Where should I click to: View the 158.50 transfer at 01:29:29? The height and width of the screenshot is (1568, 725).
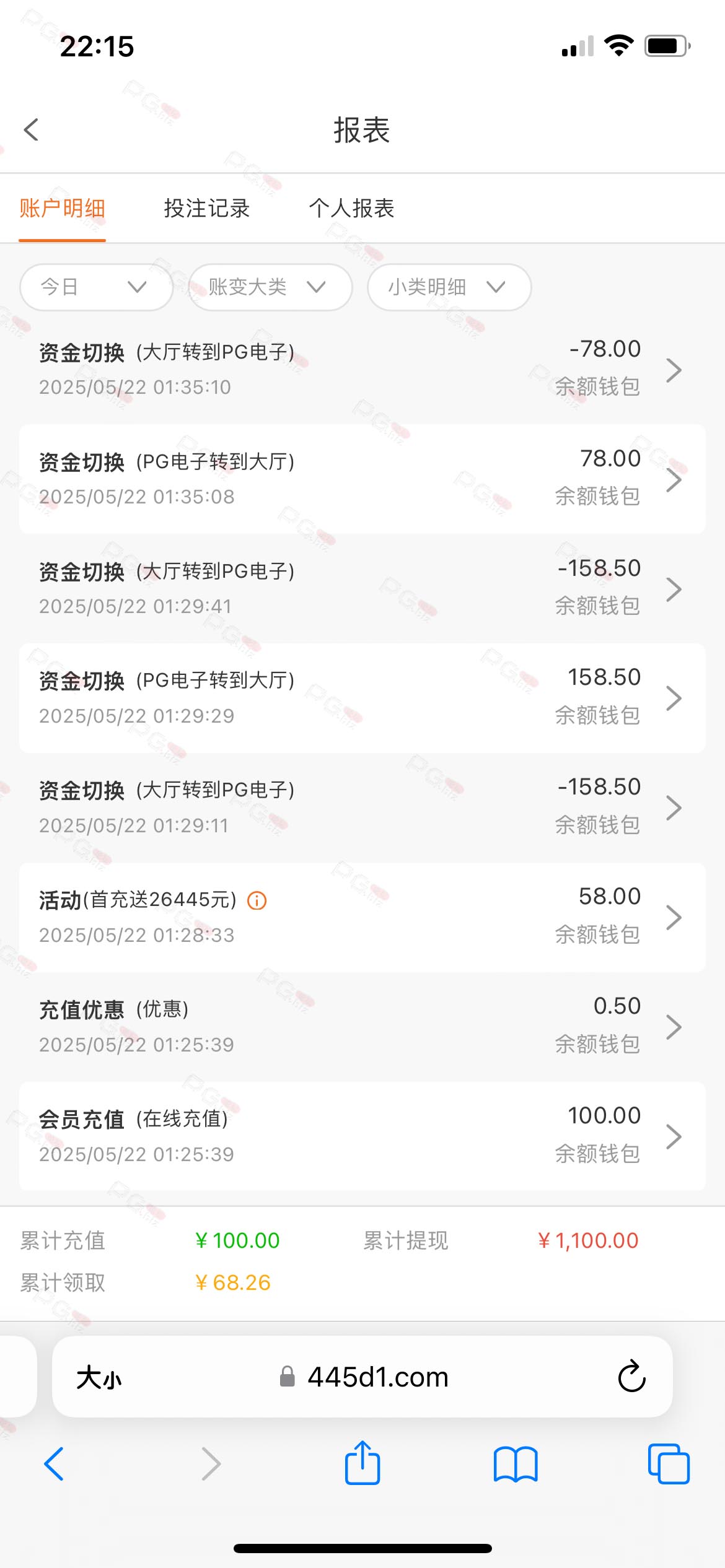pyautogui.click(x=362, y=698)
